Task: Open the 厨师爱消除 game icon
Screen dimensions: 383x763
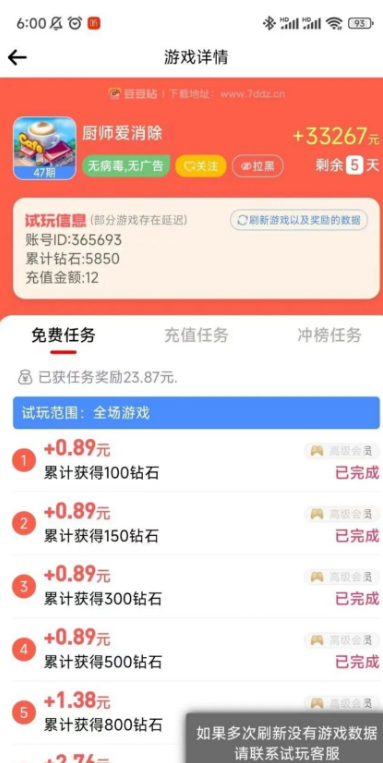Action: pos(44,148)
